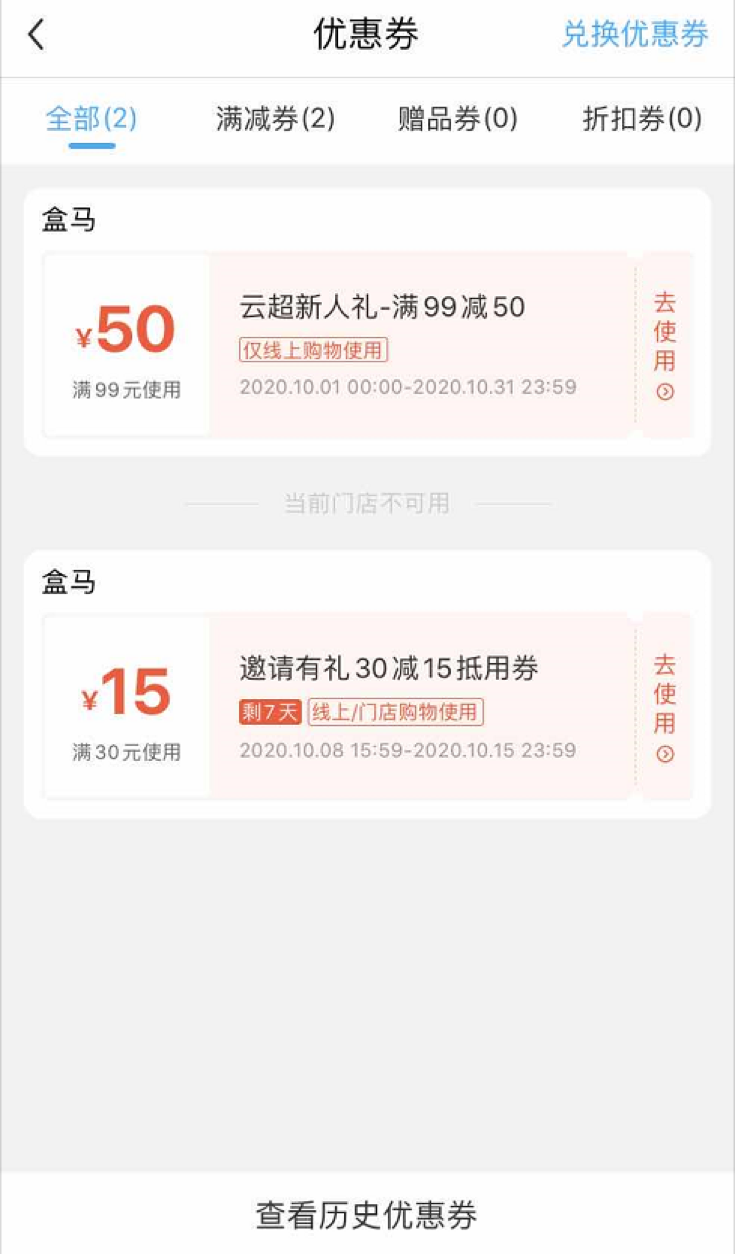Open 兑换优惠券 to redeem a coupon
This screenshot has height=1254, width=735.
point(635,35)
